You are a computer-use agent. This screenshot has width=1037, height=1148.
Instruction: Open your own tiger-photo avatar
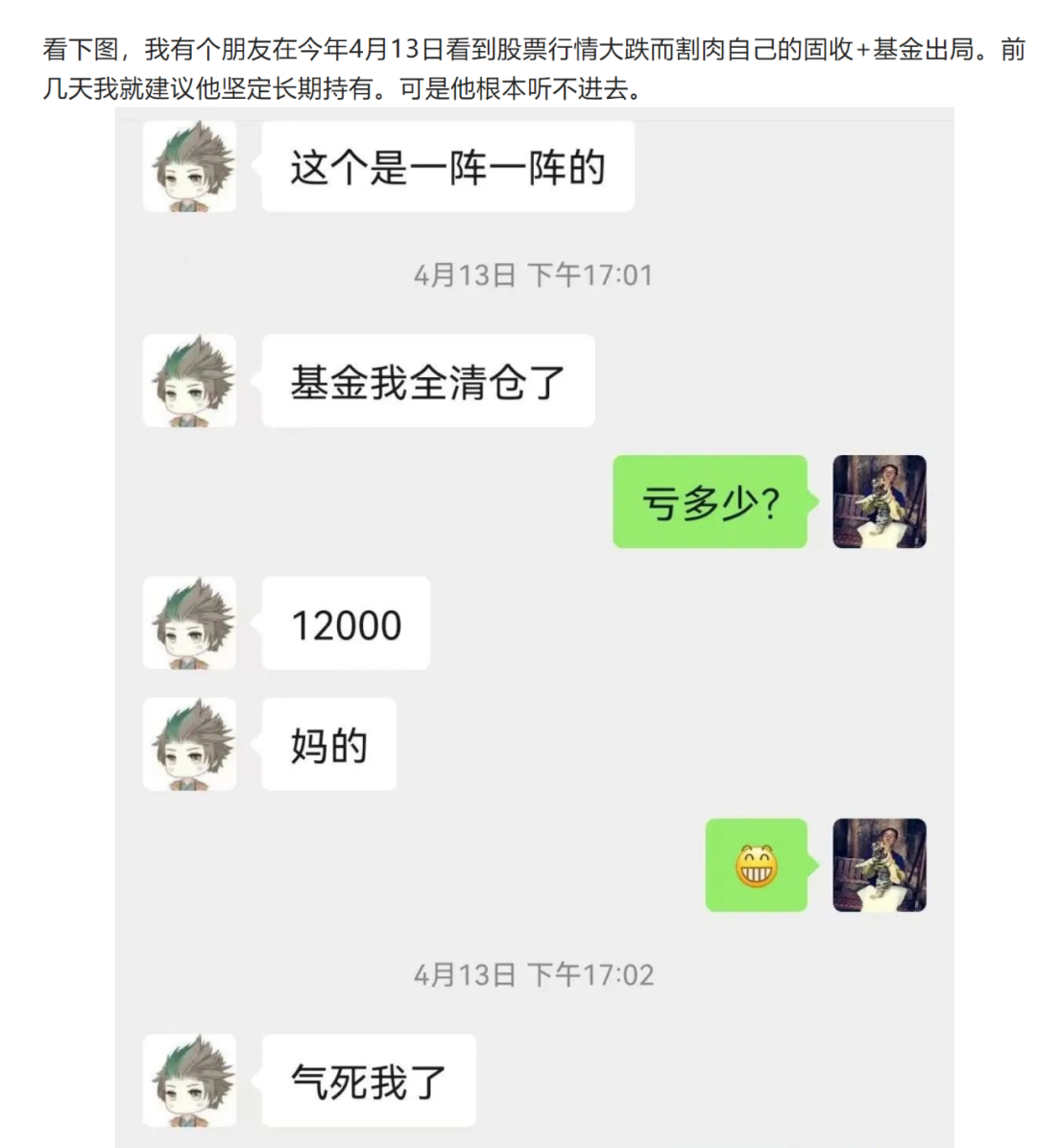click(x=879, y=503)
